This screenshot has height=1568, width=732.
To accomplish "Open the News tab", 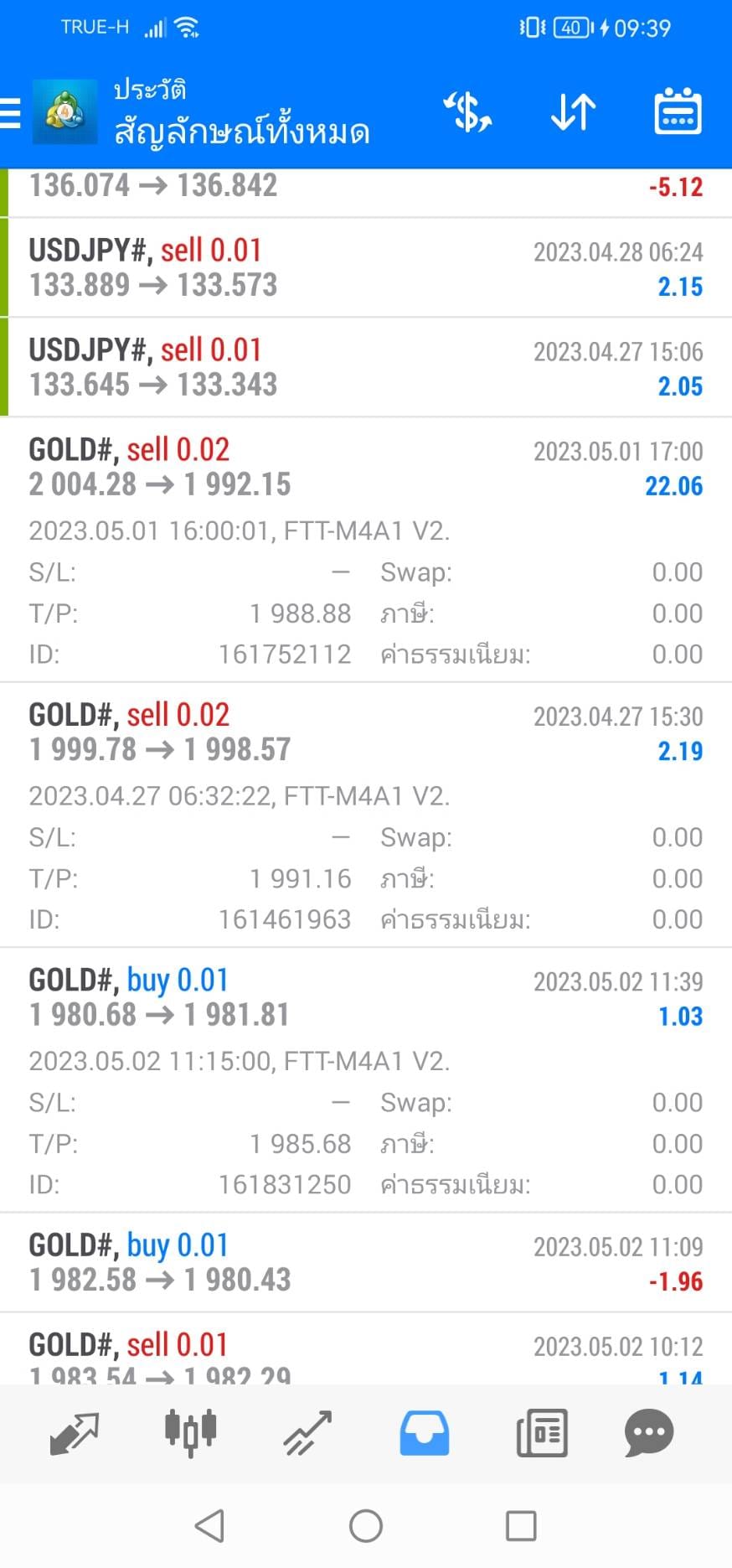I will tap(542, 1433).
